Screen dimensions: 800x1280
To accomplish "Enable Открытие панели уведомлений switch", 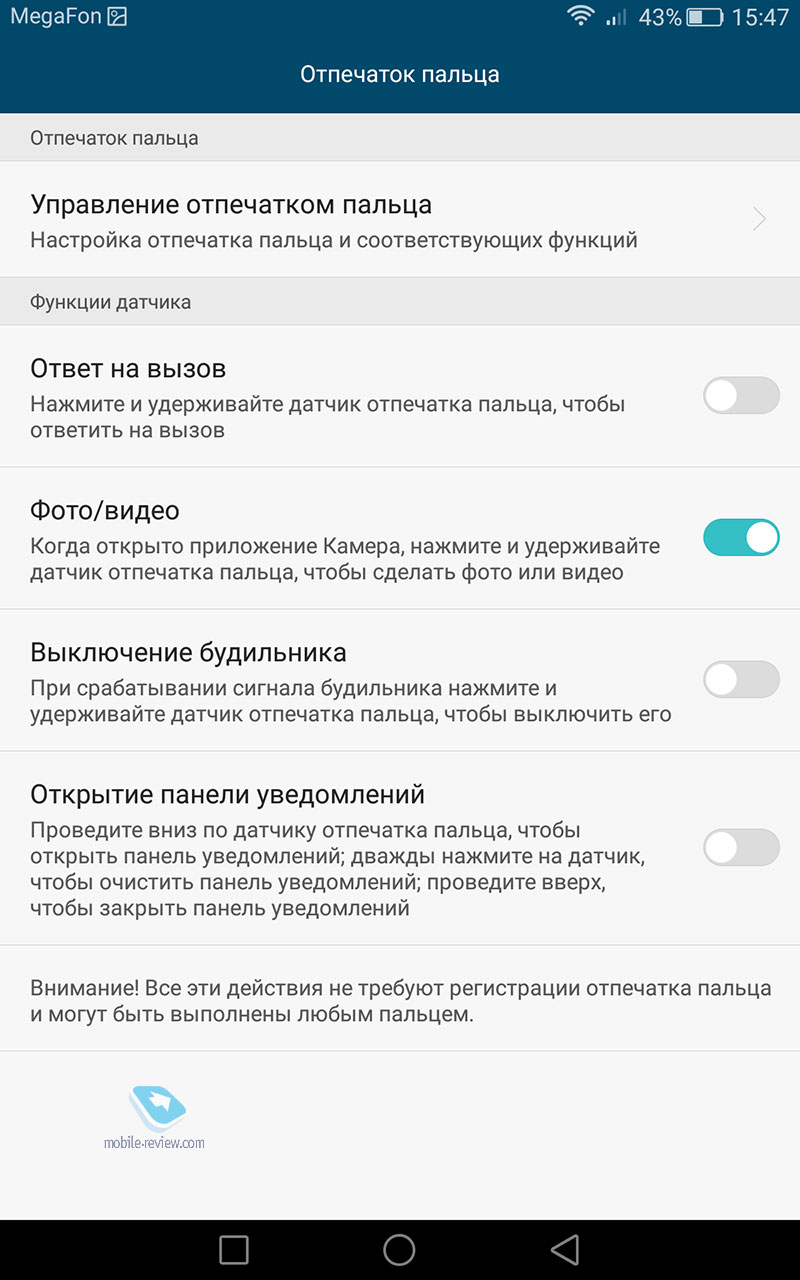I will [741, 848].
